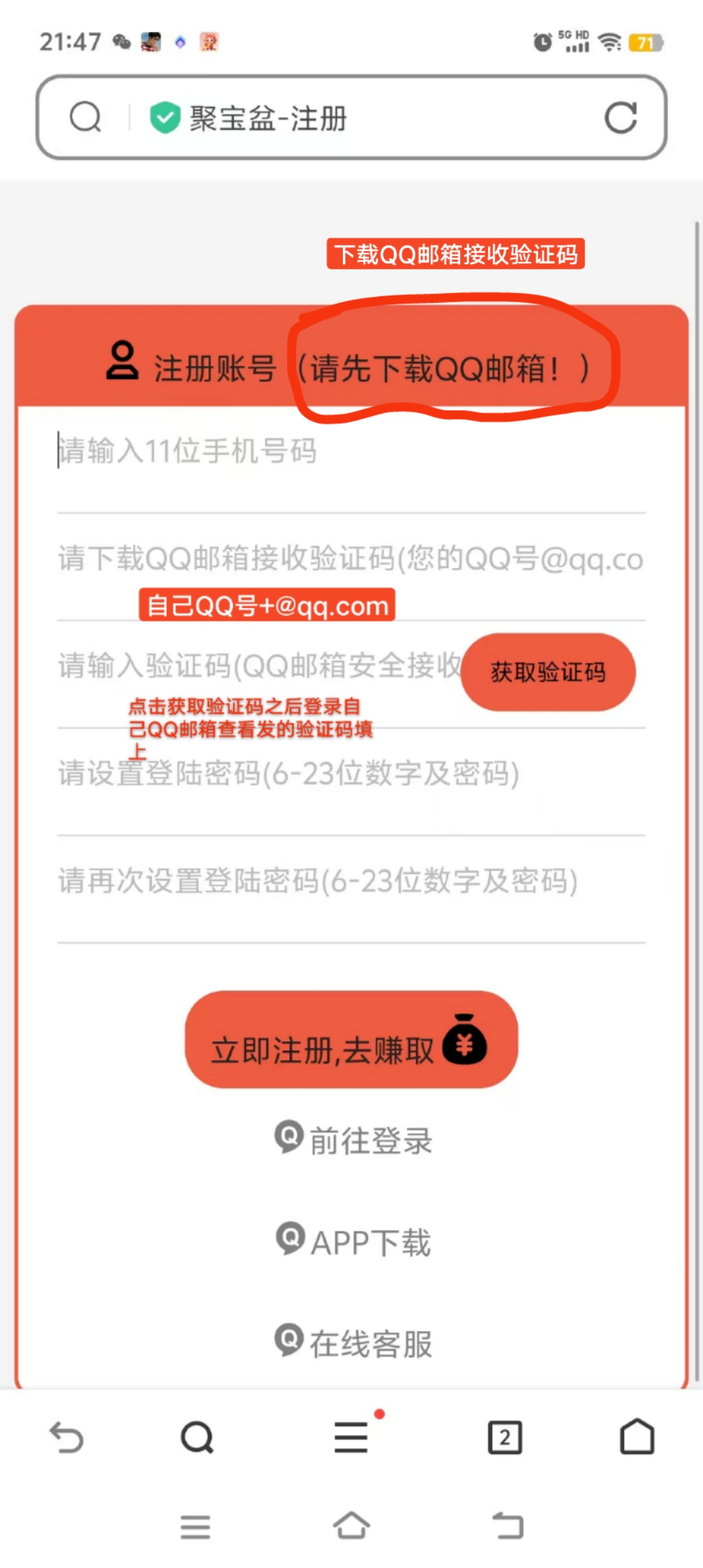Go to 前往登录 login link

[353, 1140]
